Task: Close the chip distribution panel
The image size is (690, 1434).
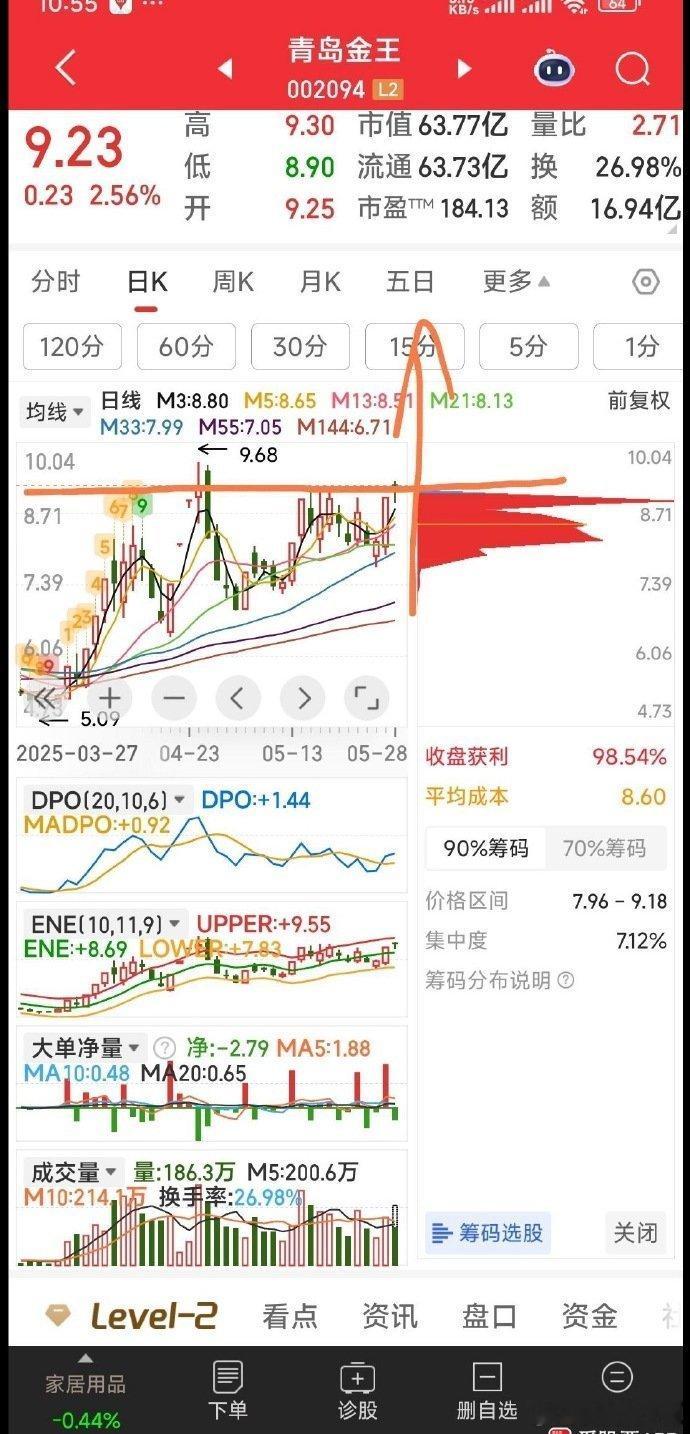Action: 635,1233
